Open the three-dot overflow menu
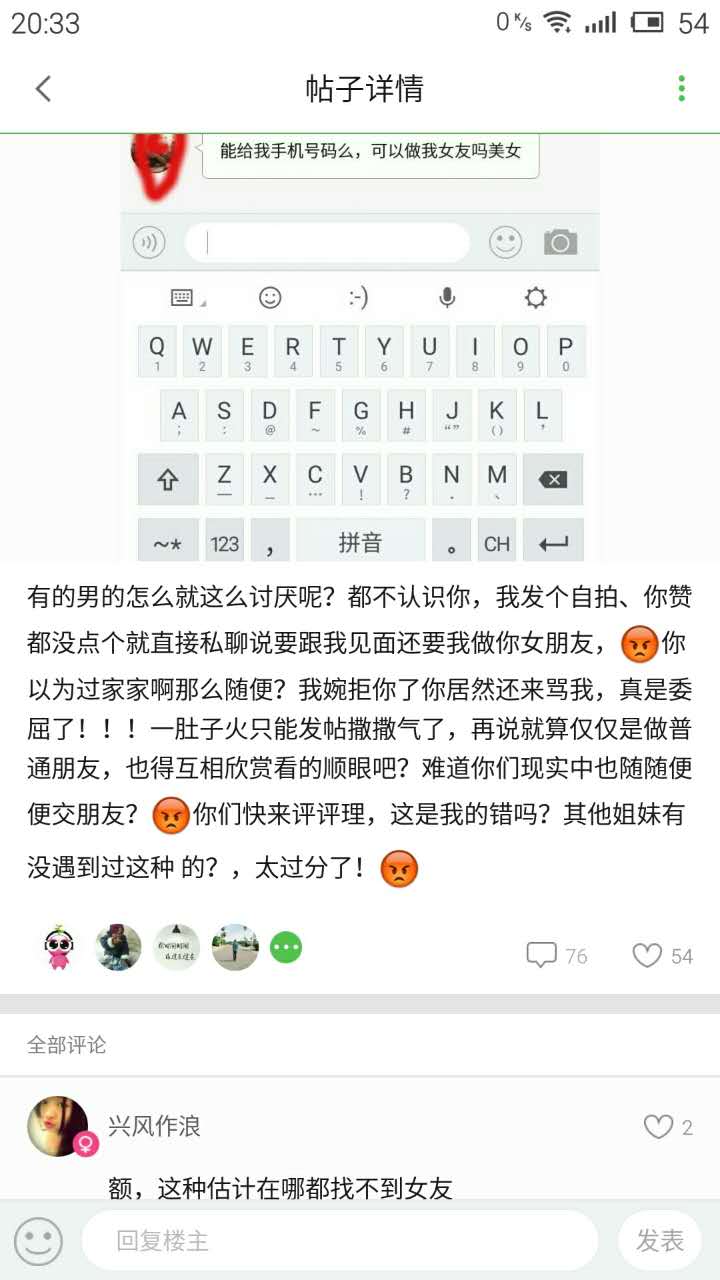720x1280 pixels. pyautogui.click(x=681, y=88)
